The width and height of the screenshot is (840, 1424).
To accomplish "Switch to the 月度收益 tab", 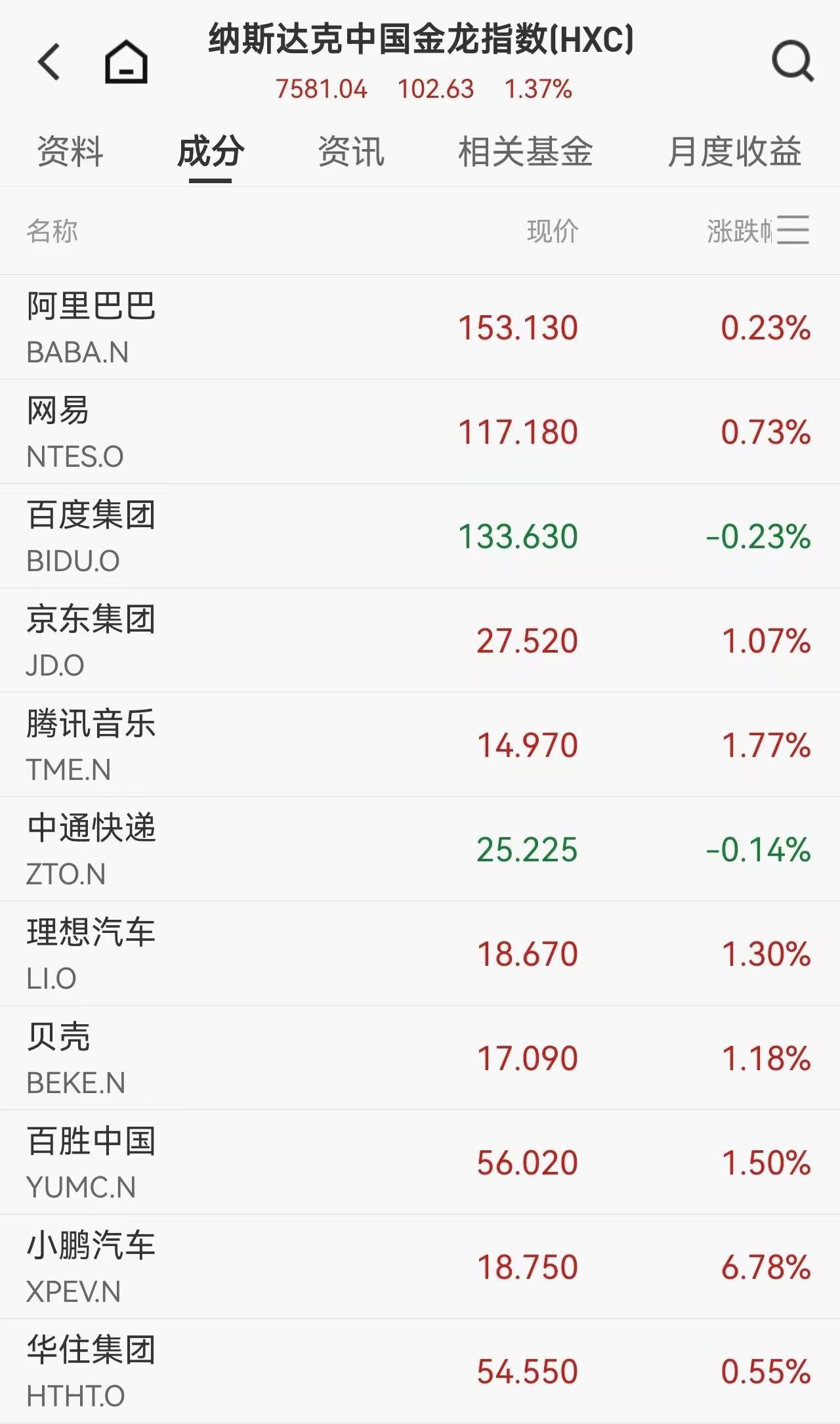I will pos(734,152).
